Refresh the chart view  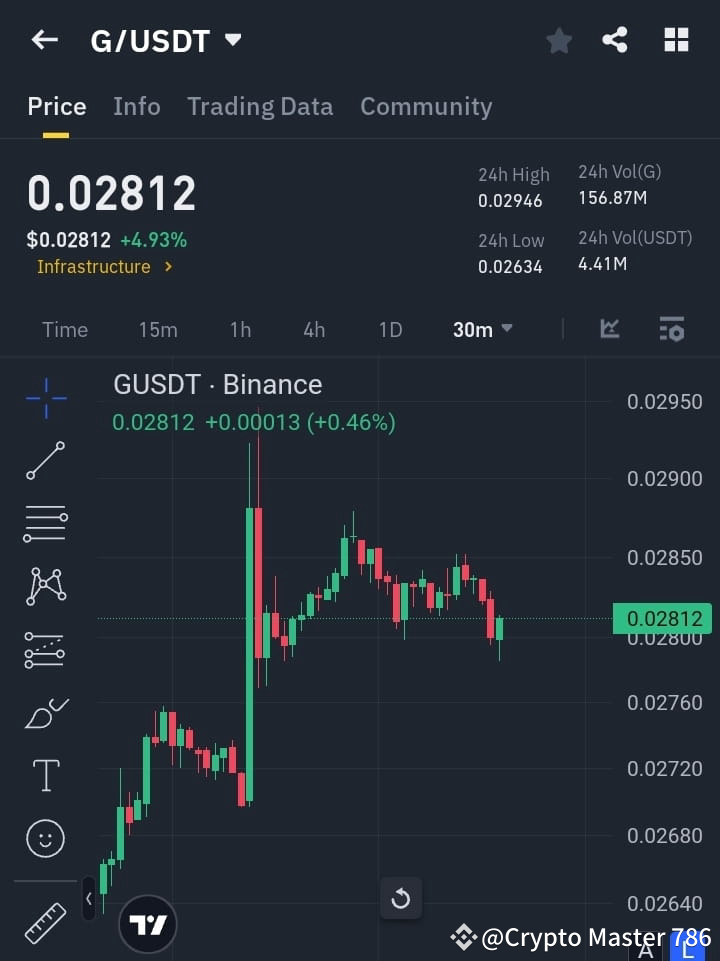pyautogui.click(x=401, y=899)
